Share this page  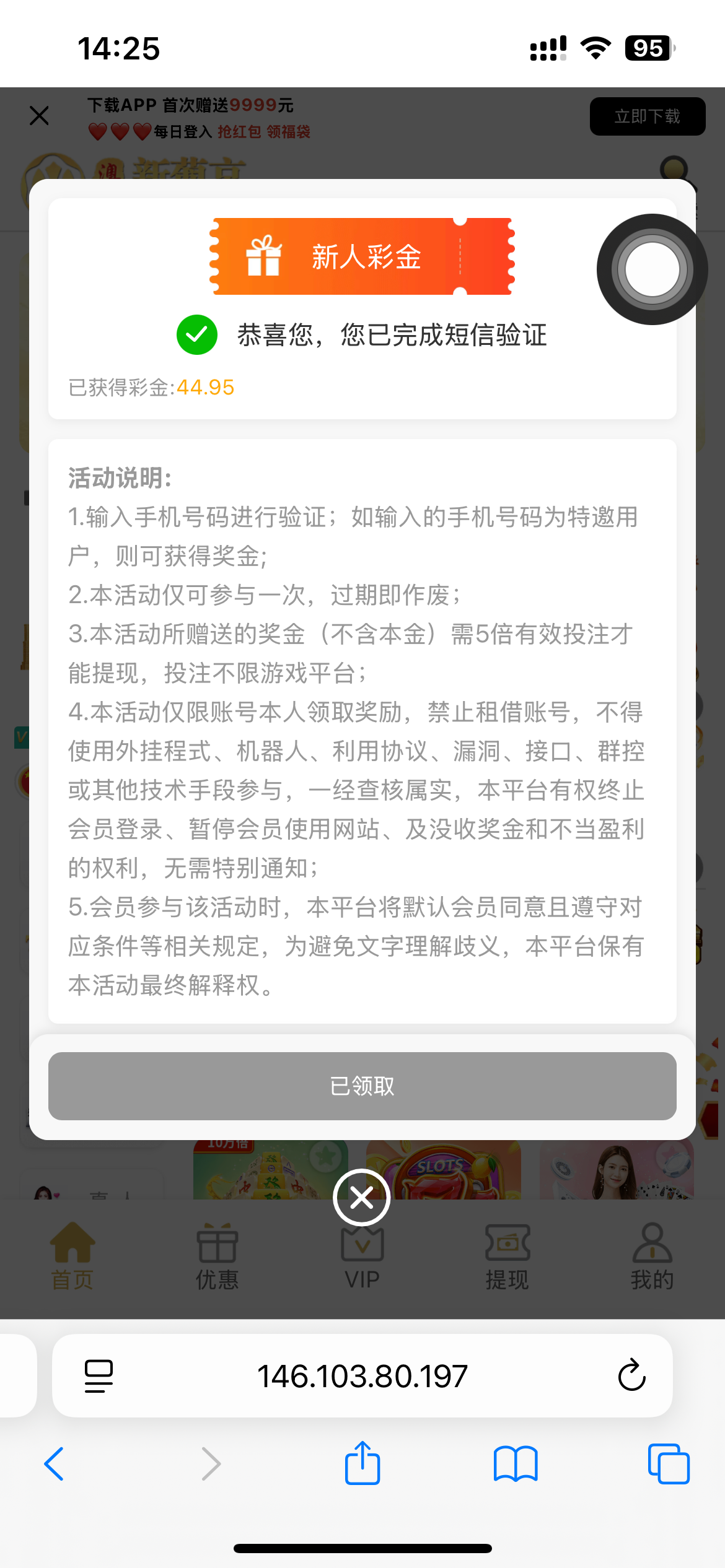point(362,1463)
